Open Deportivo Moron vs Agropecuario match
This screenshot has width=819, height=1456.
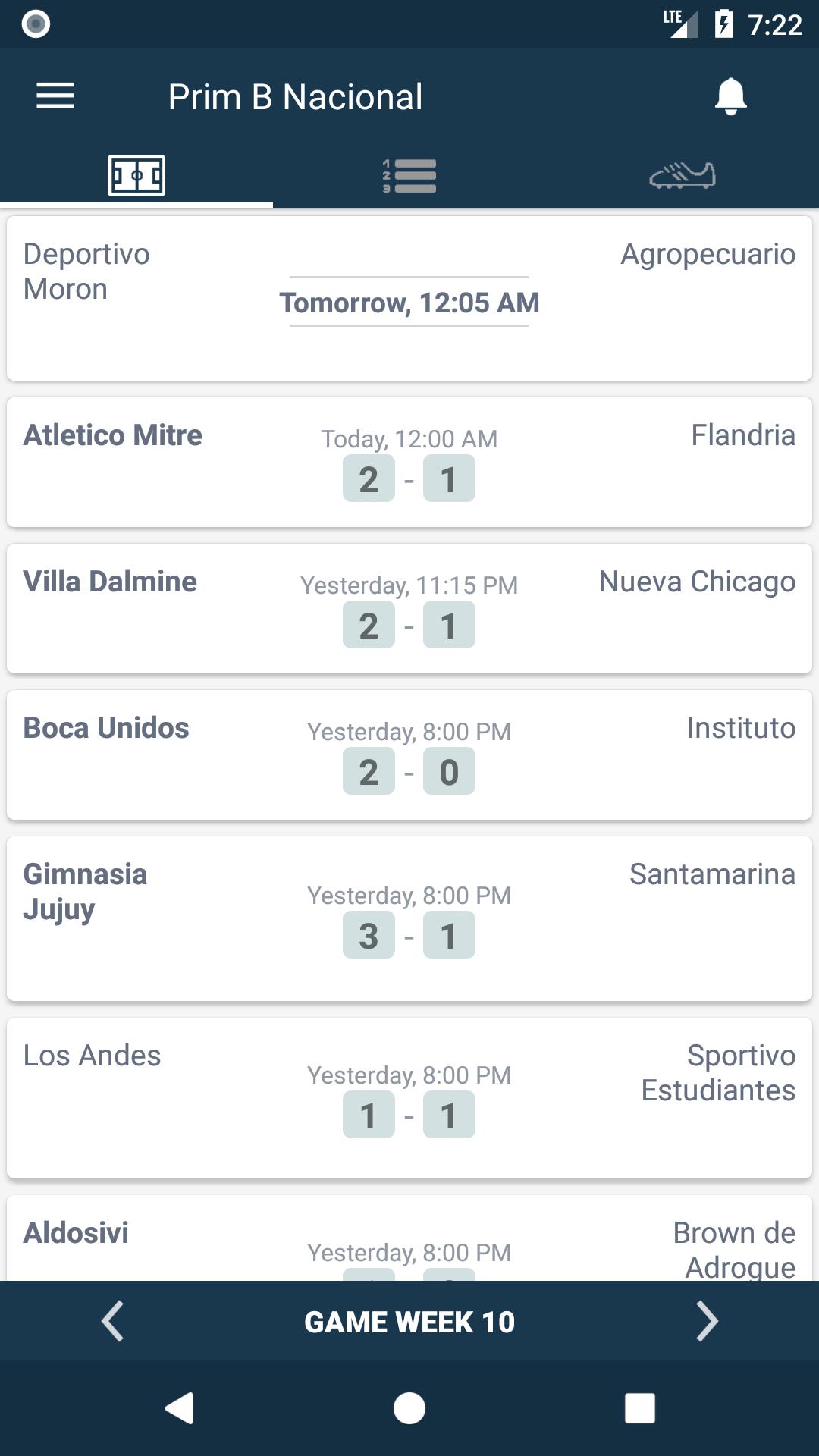coord(409,299)
